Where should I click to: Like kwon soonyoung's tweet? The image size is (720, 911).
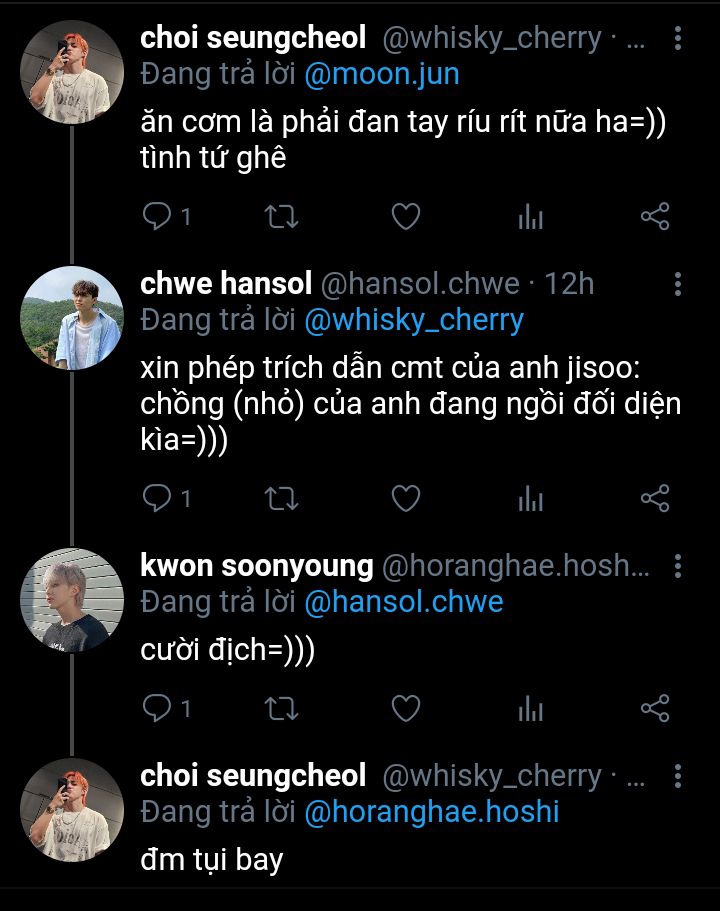(405, 709)
